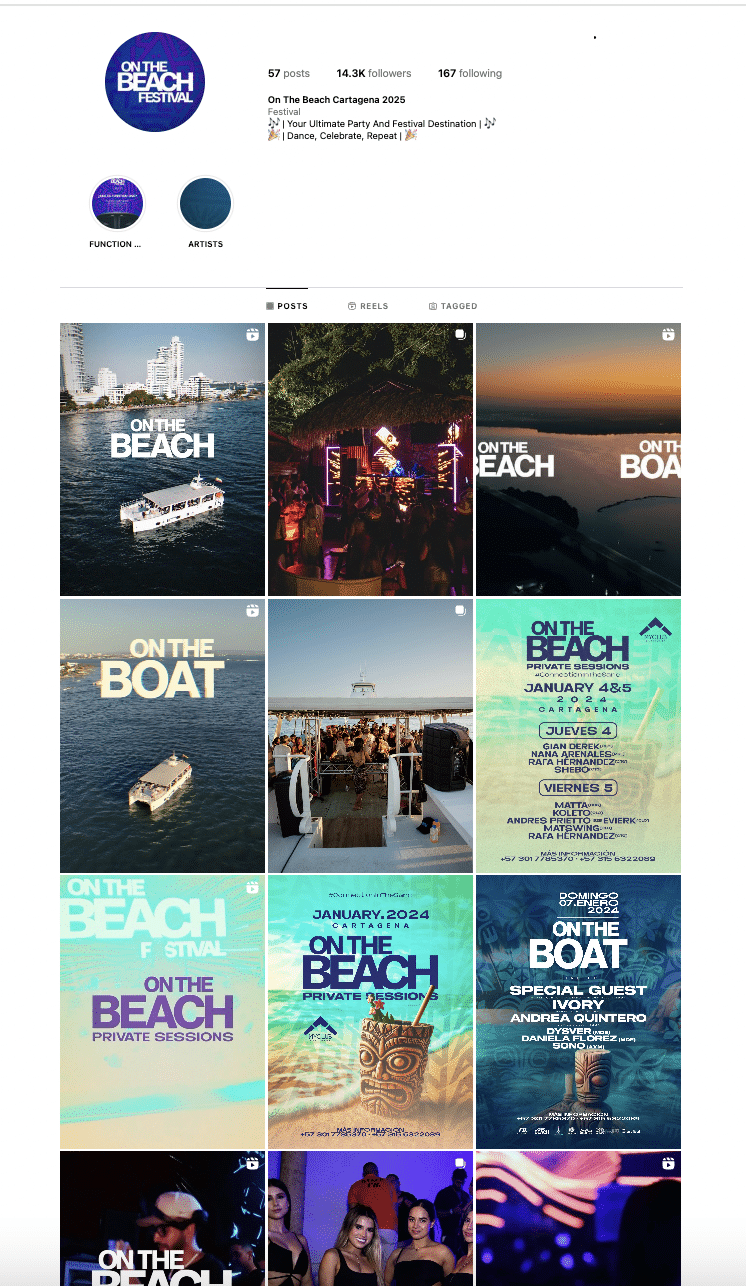Open the On The Beach Festival profile picture
The width and height of the screenshot is (746, 1286).
[x=155, y=82]
